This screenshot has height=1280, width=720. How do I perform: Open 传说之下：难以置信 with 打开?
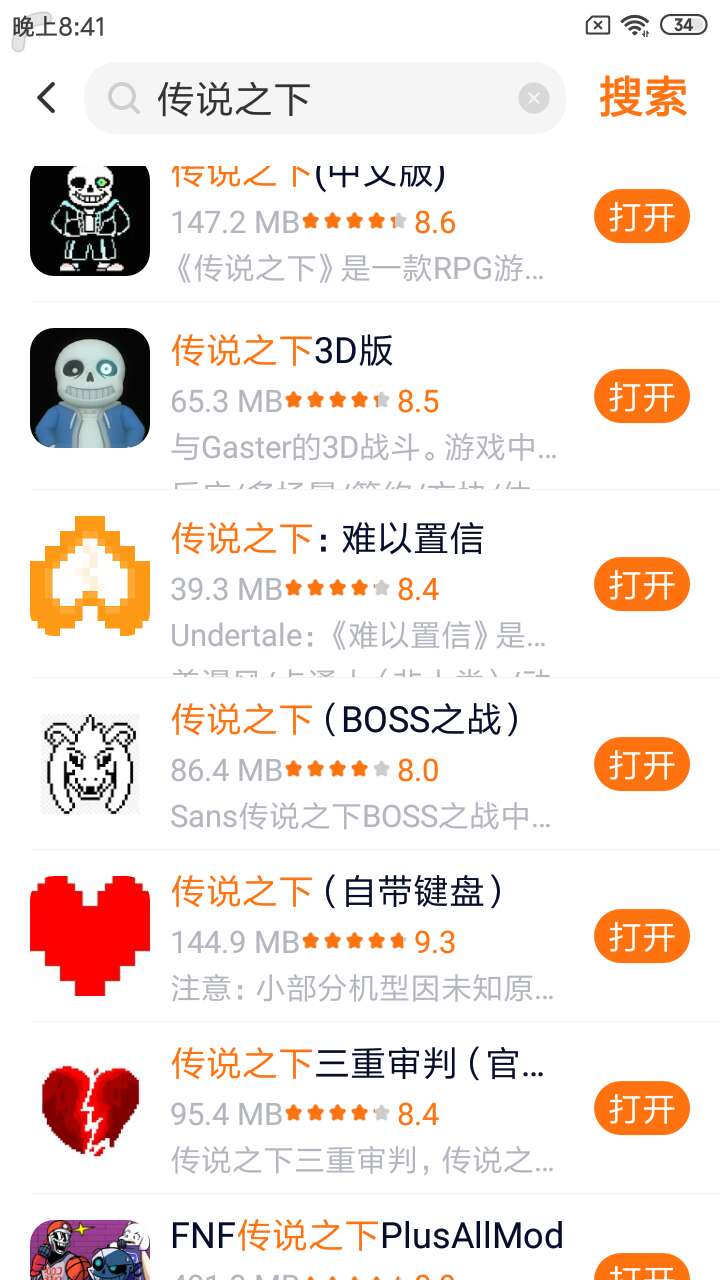641,585
